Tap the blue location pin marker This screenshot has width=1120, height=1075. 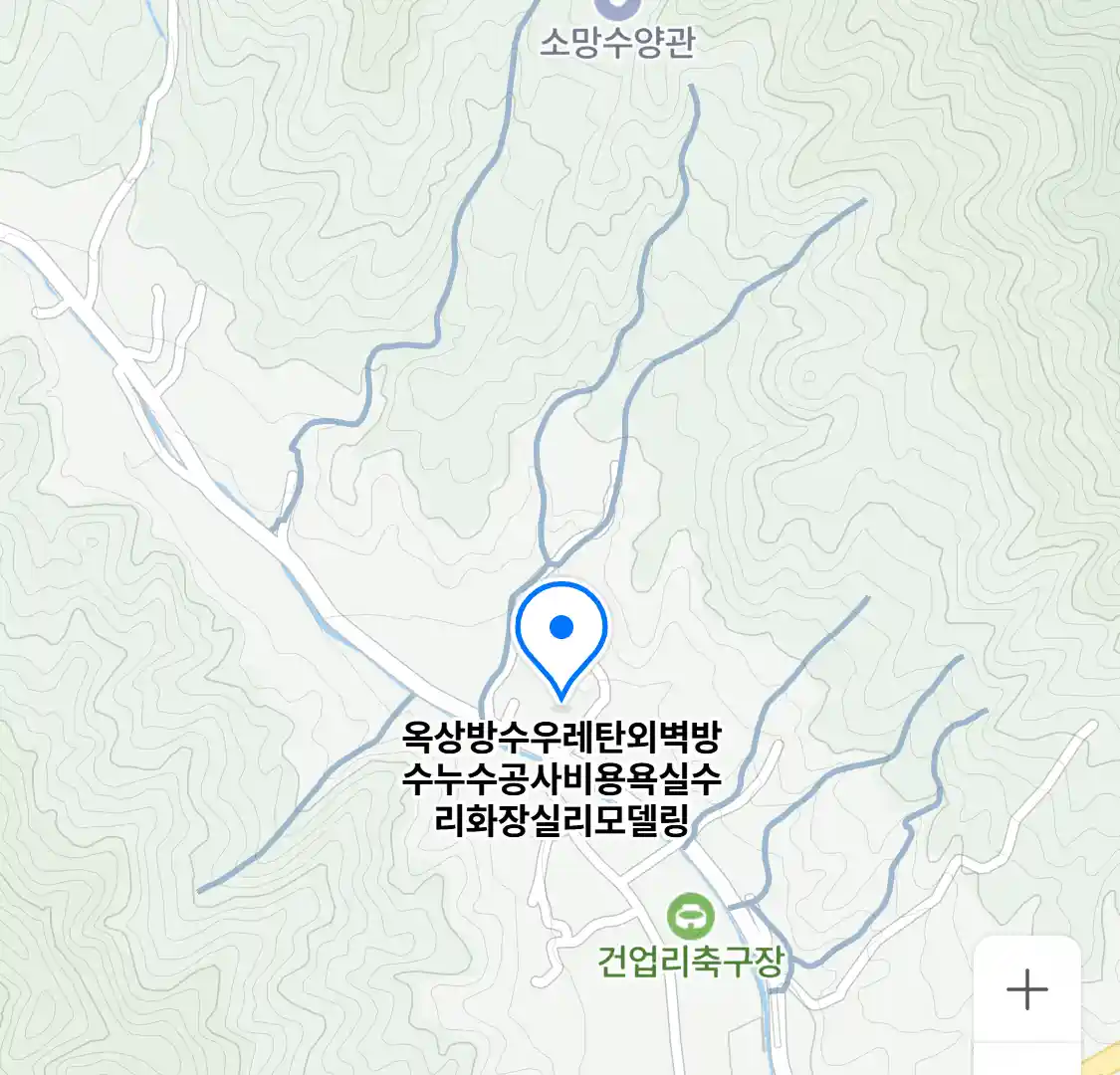(x=561, y=635)
